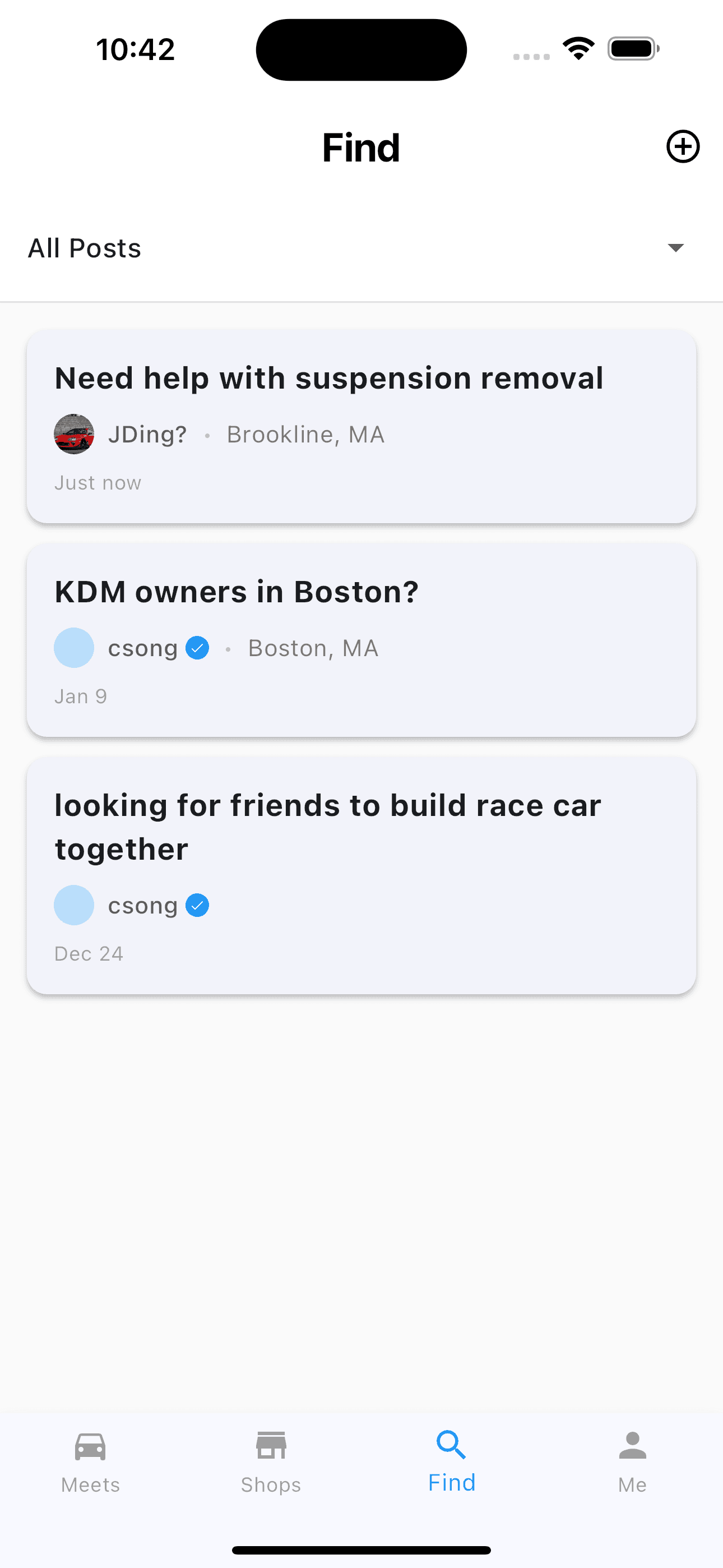Tap the Find magnifying glass icon
The image size is (723, 1568).
[451, 1445]
